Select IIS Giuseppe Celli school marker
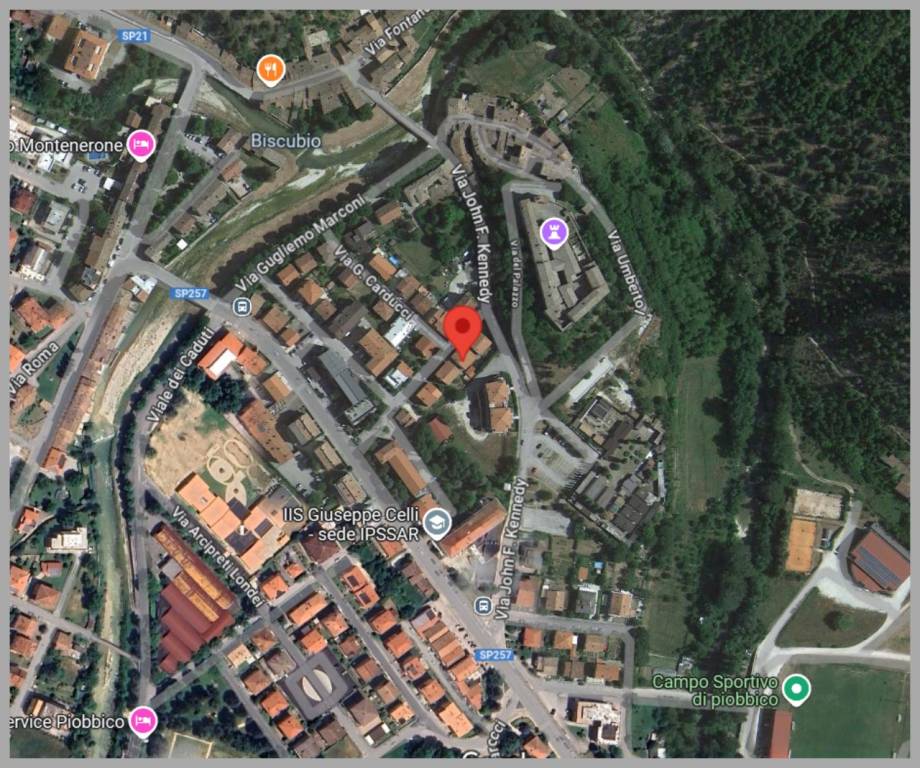Viewport: 920px width, 768px height. pyautogui.click(x=436, y=520)
